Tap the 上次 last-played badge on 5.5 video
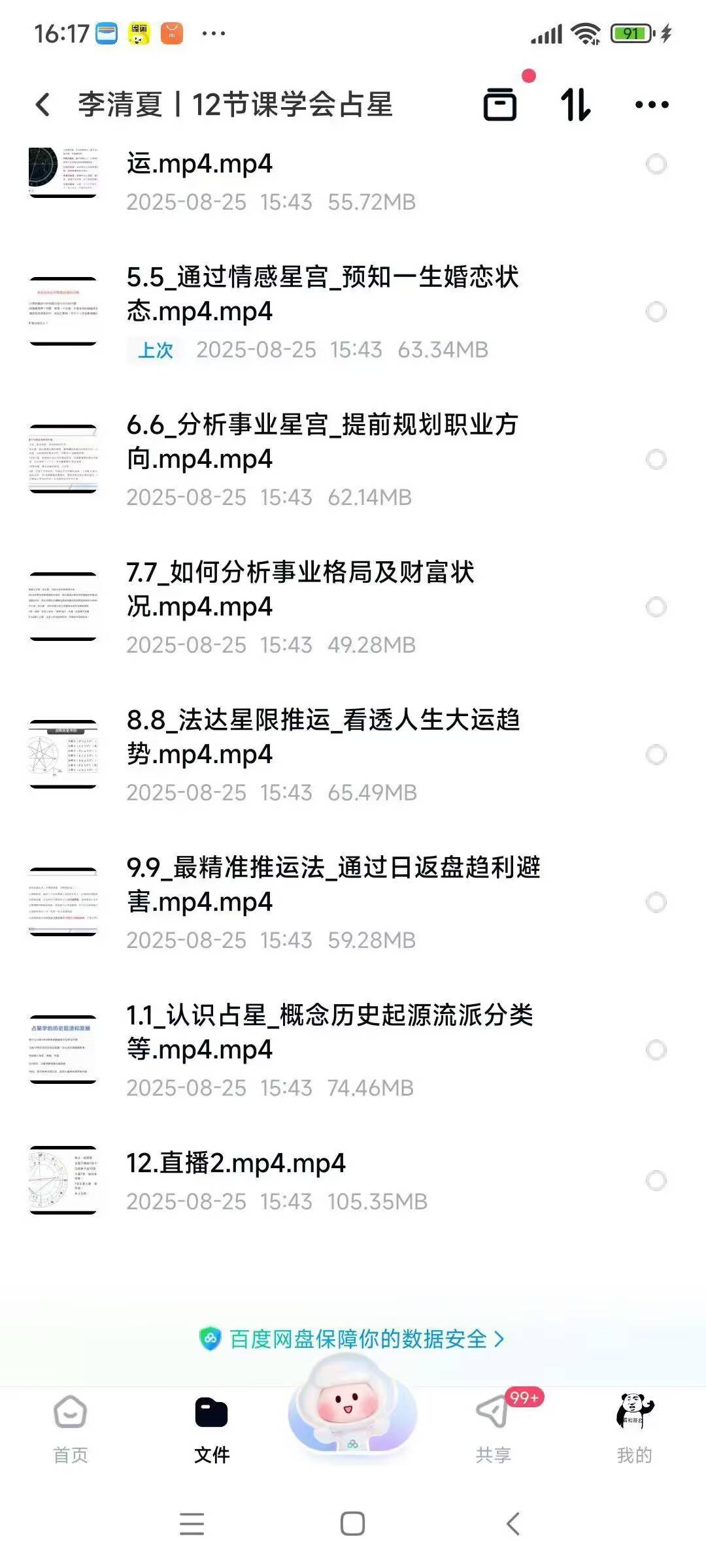 tap(155, 351)
